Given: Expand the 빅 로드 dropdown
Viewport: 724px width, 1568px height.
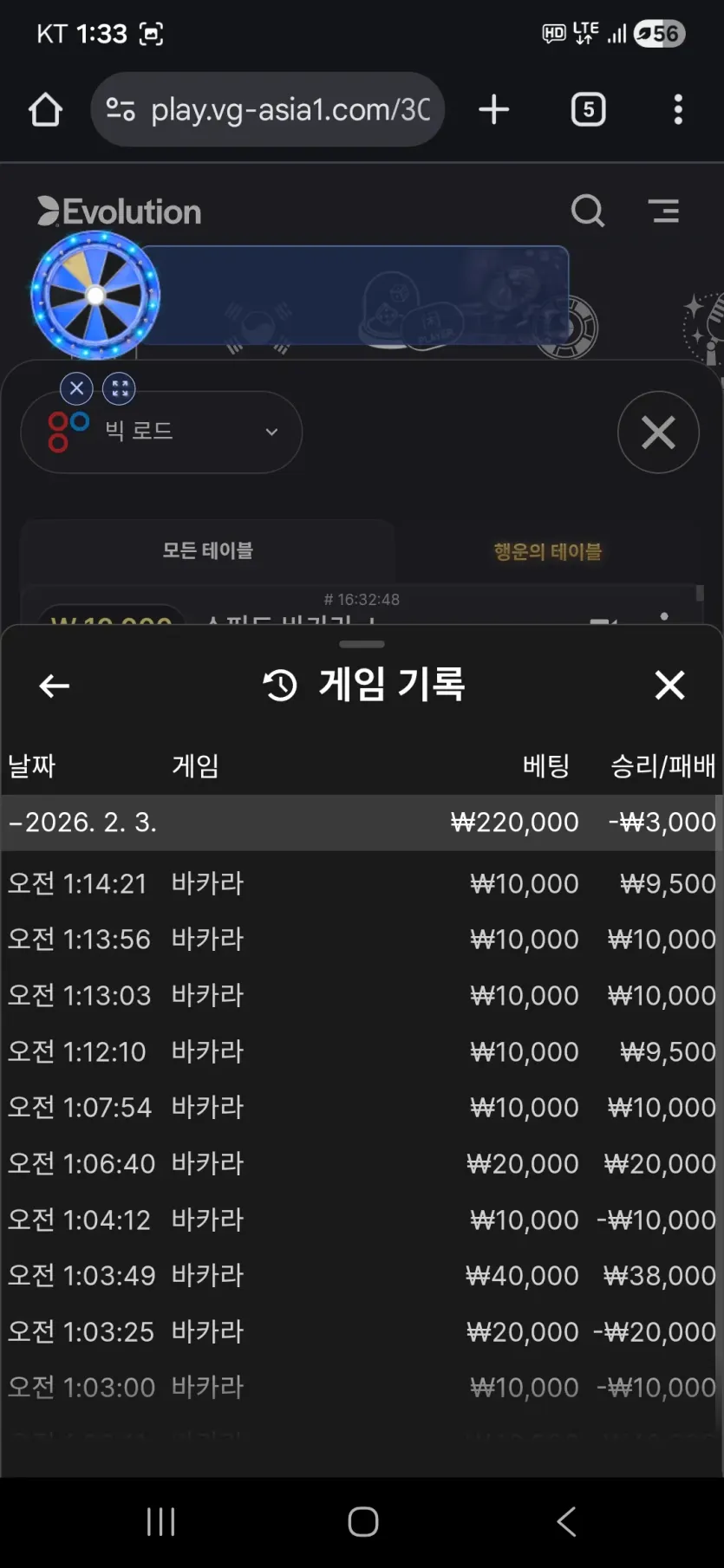Looking at the screenshot, I should [x=161, y=432].
